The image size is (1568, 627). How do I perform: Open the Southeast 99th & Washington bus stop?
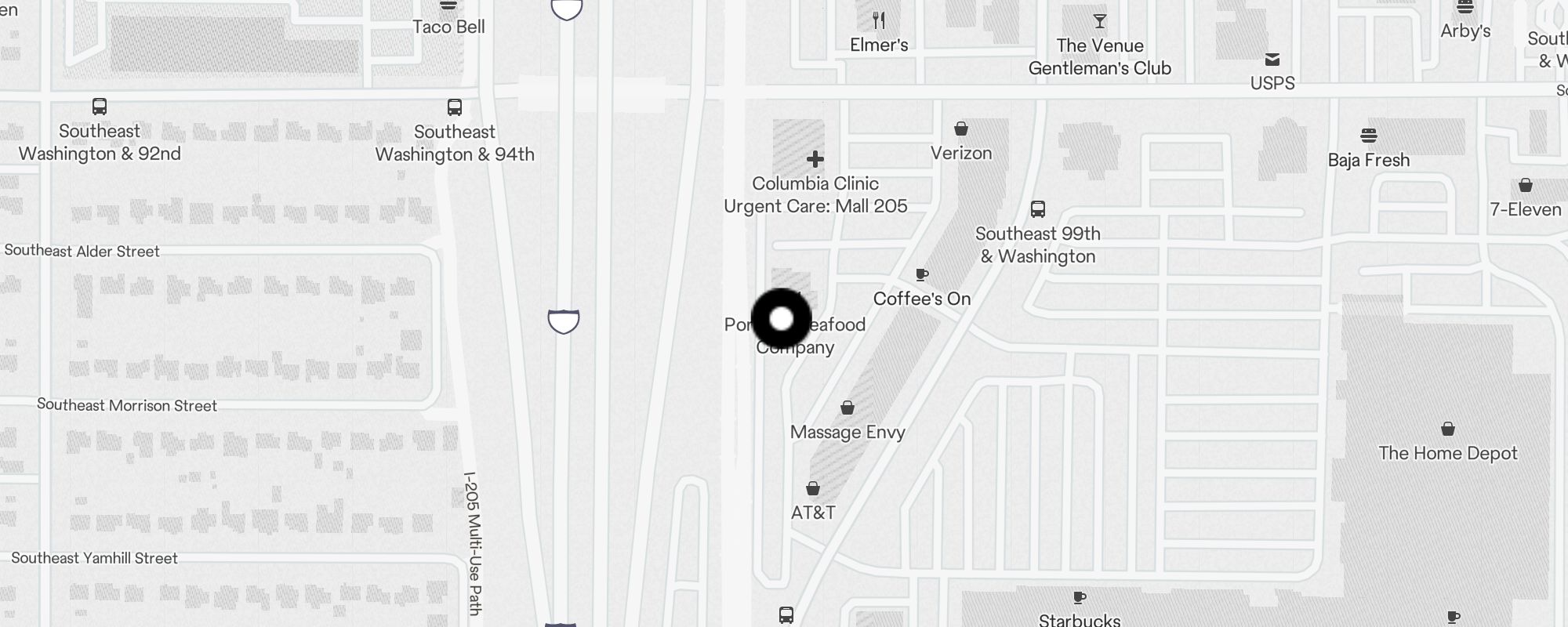1037,210
